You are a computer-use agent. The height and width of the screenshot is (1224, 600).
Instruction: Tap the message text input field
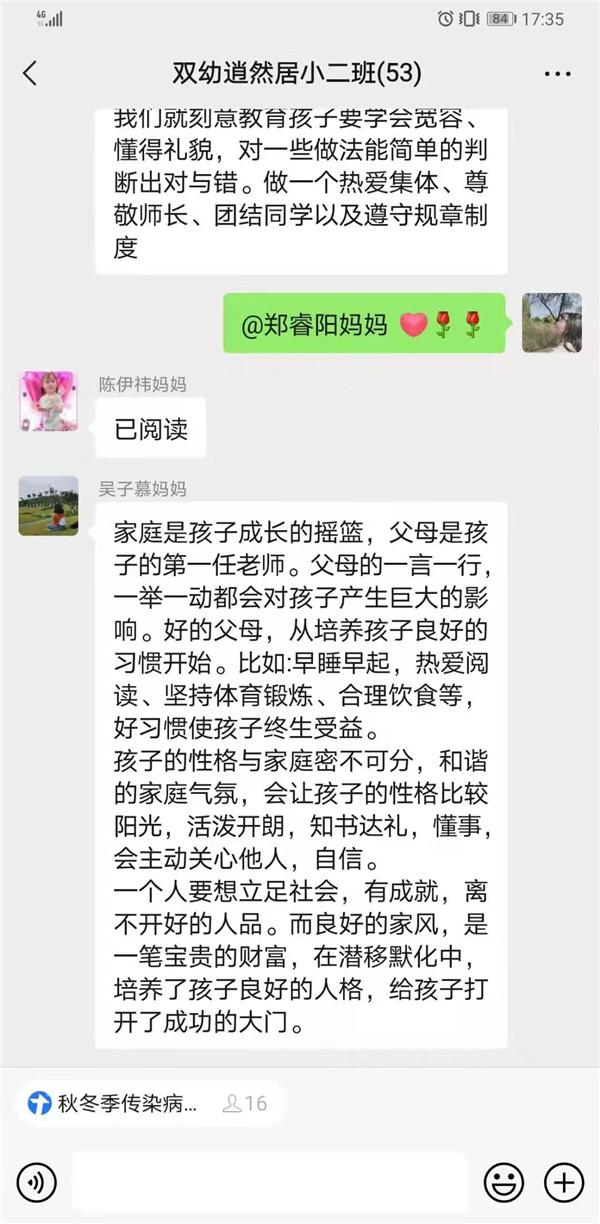pos(270,1183)
